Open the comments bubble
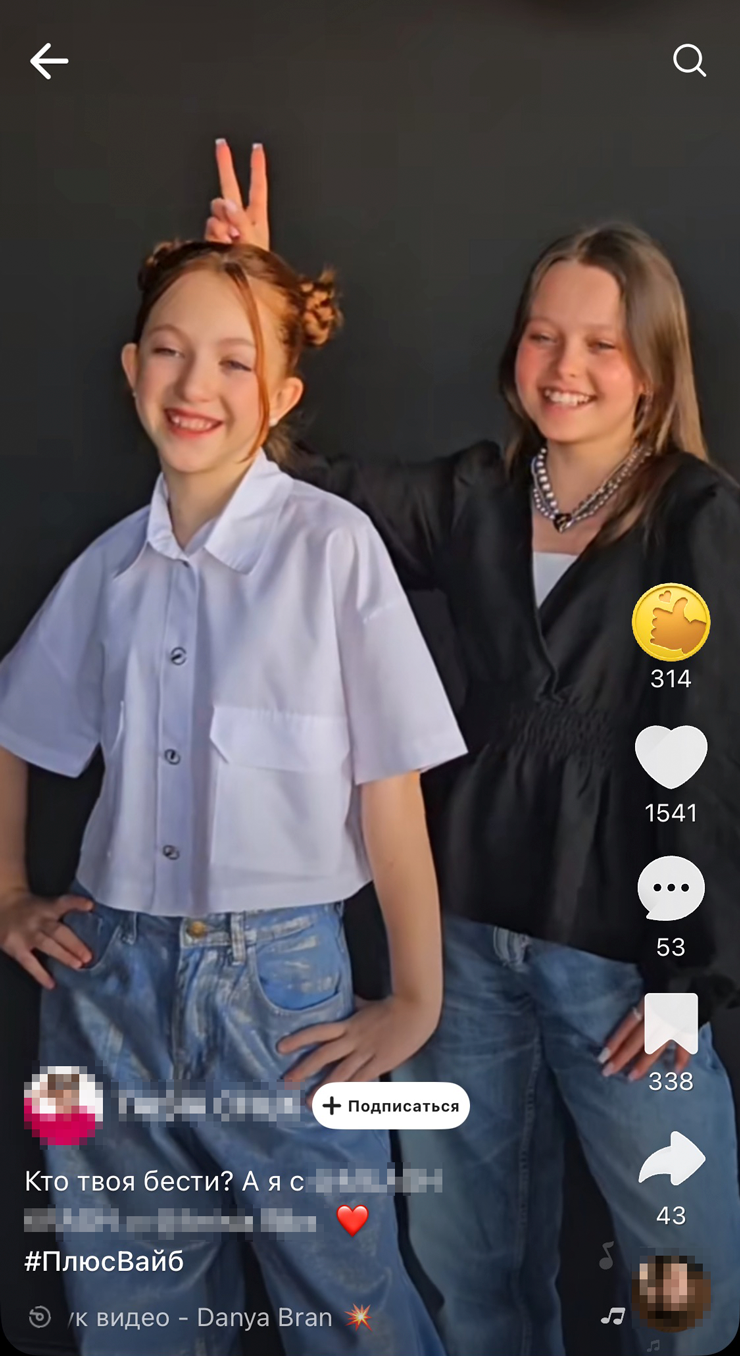This screenshot has width=740, height=1356. click(x=671, y=888)
